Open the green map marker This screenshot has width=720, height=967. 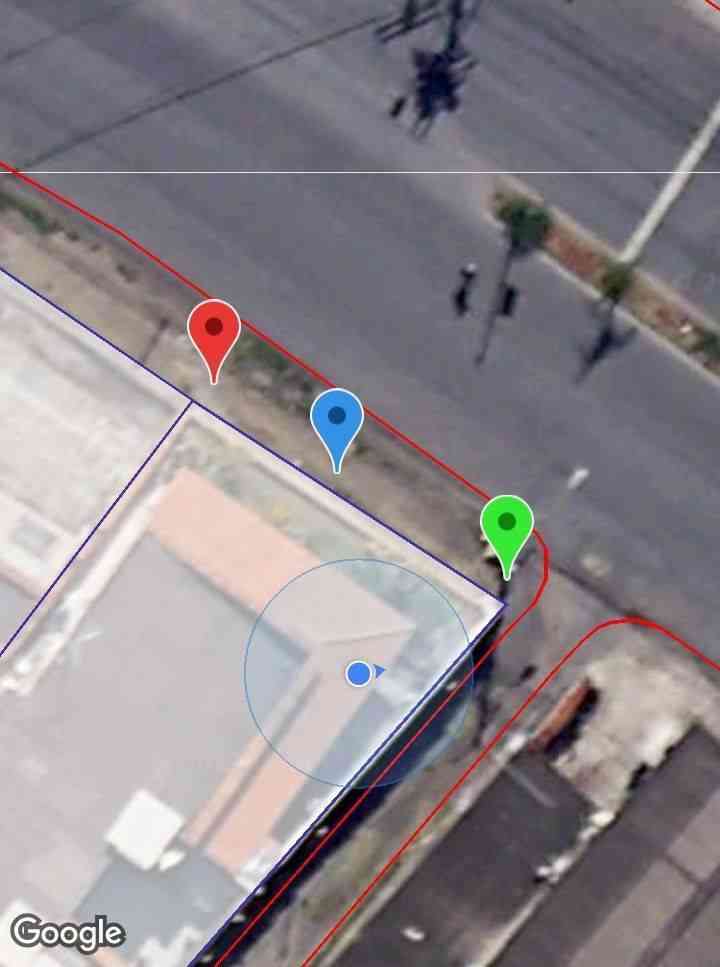tap(507, 527)
